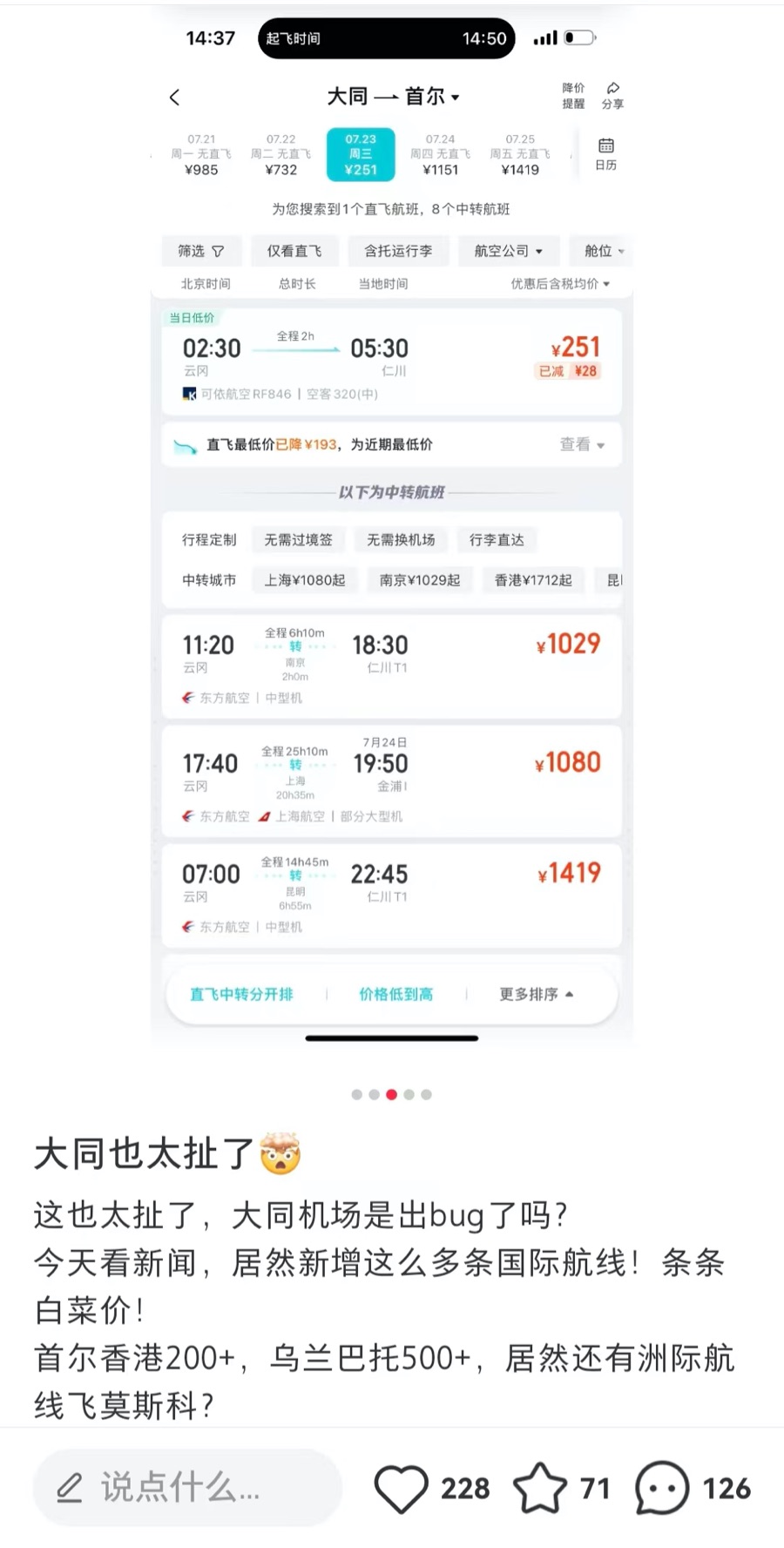This screenshot has height=1548, width=784.
Task: Save the post with the star icon
Action: tap(540, 1488)
